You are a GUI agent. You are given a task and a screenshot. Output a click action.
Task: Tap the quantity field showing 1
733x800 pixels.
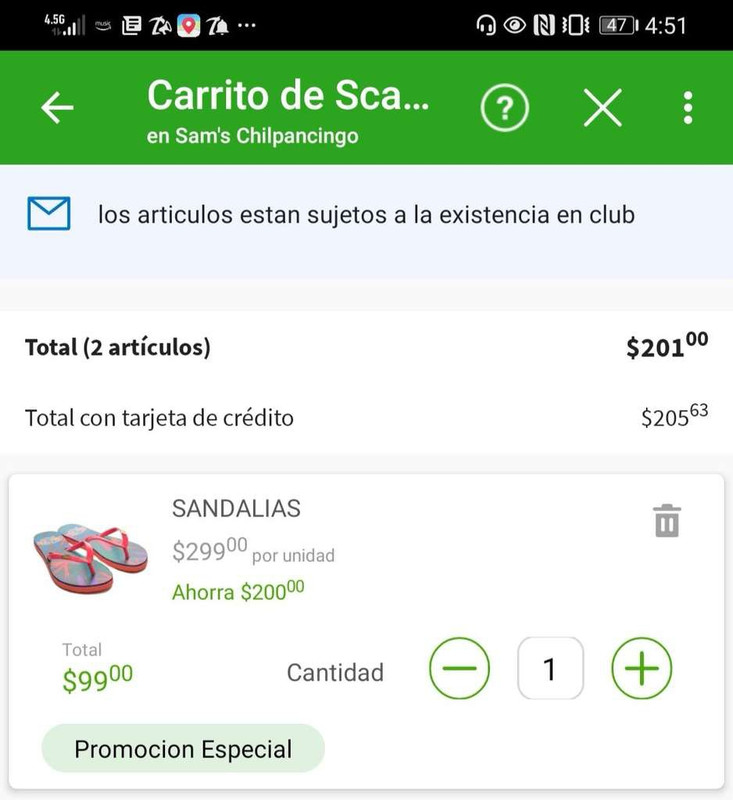tap(550, 669)
